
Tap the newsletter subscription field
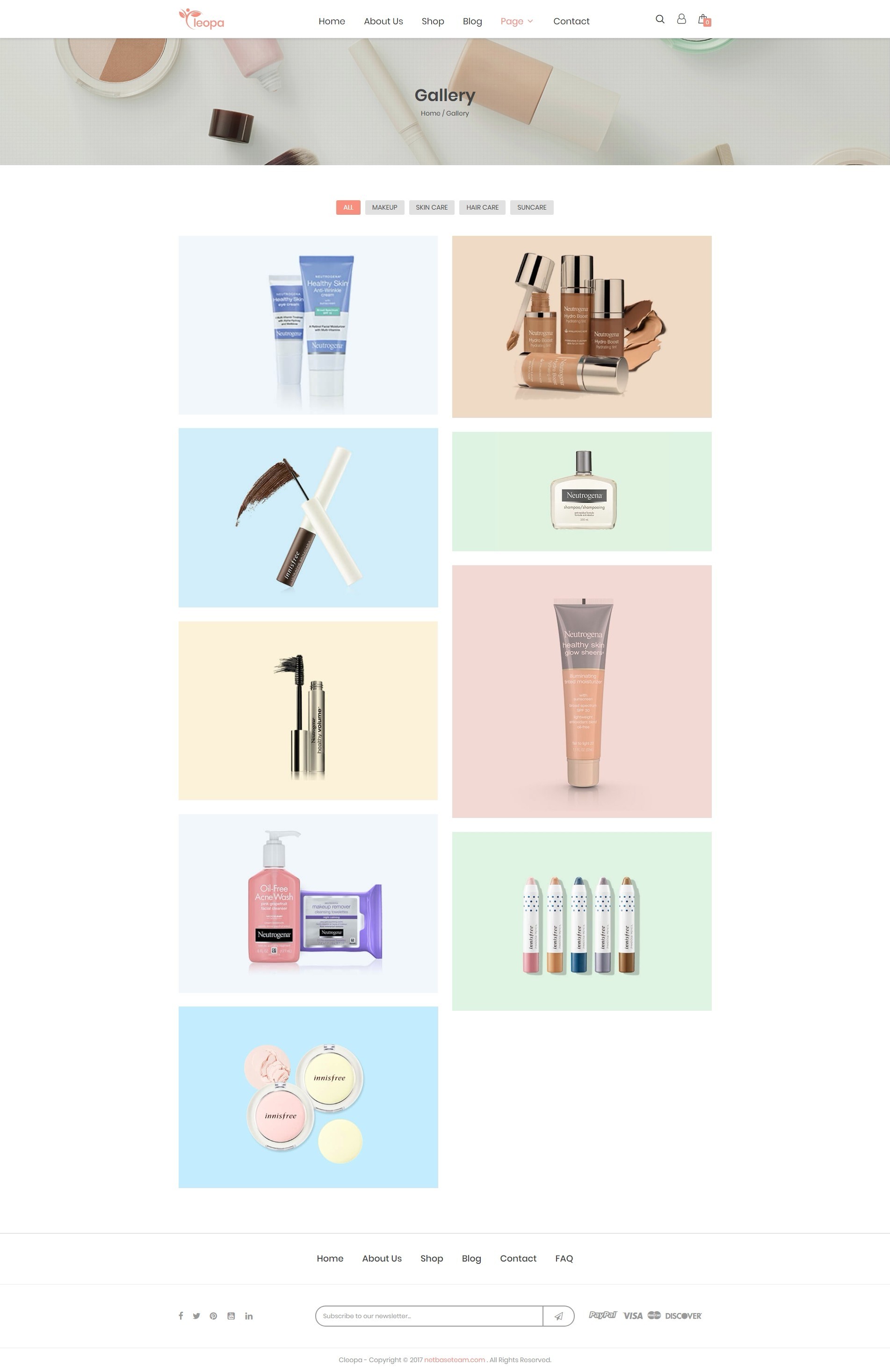(429, 1315)
